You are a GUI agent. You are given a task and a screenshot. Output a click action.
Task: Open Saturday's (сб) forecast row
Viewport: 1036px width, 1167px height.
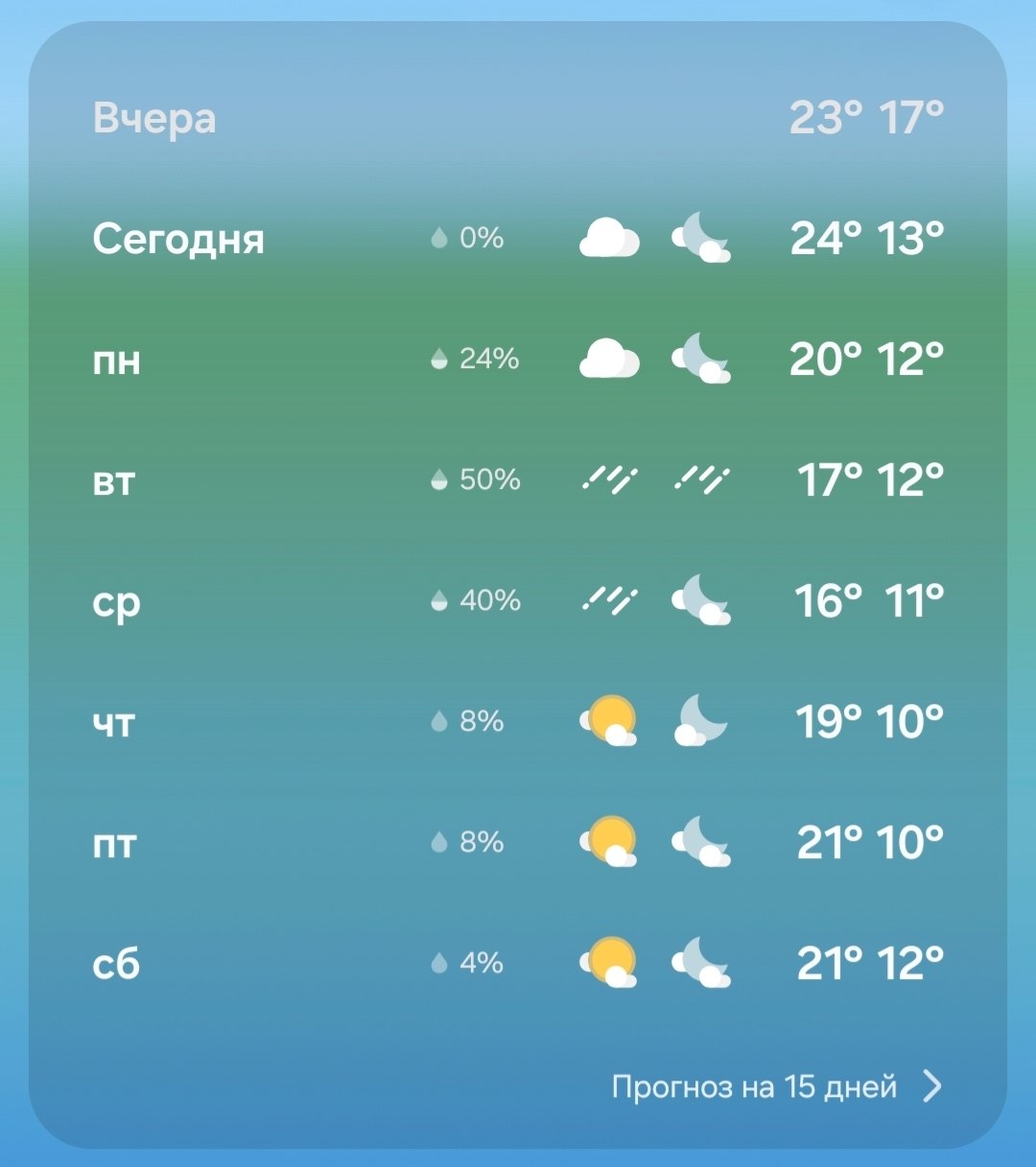pos(518,963)
